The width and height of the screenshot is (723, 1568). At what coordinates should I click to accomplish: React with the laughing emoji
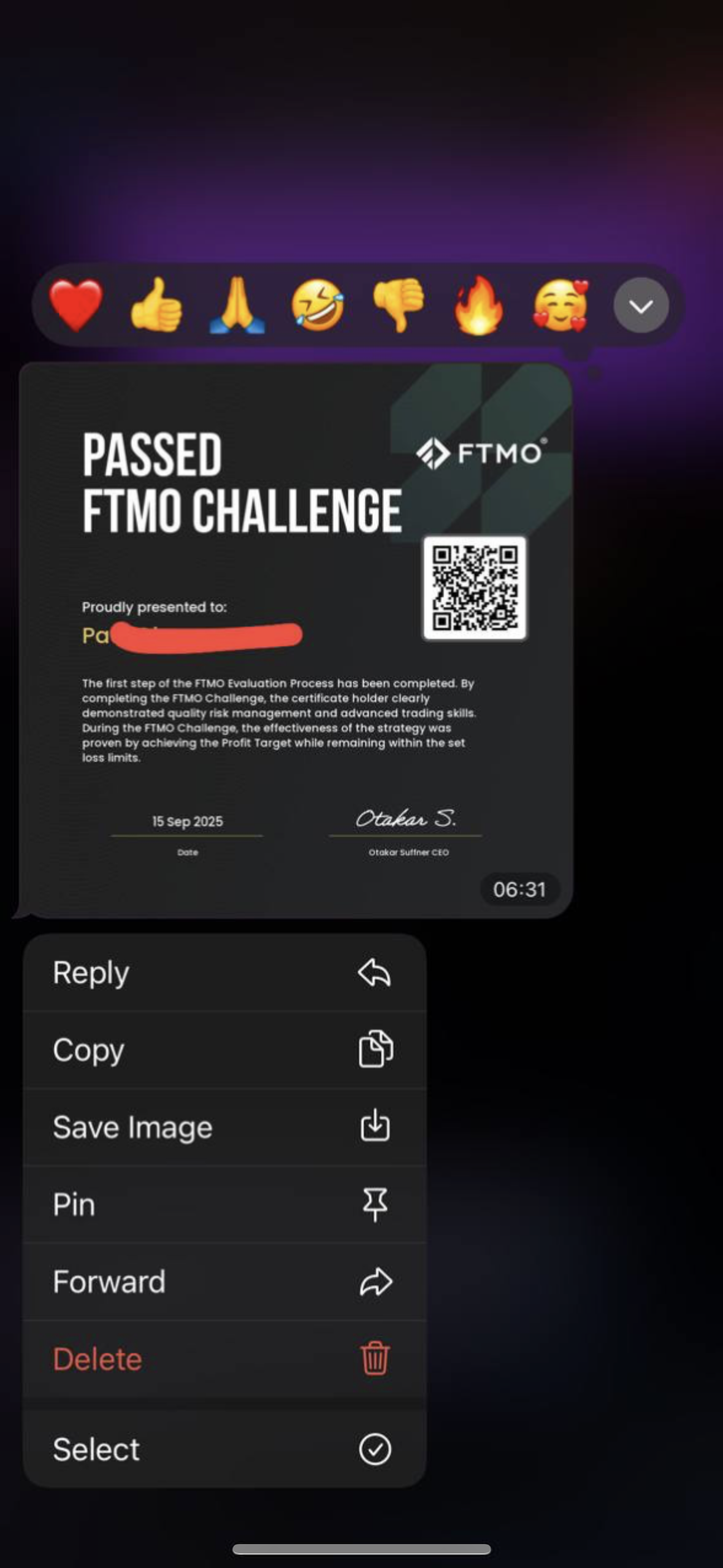pos(318,305)
